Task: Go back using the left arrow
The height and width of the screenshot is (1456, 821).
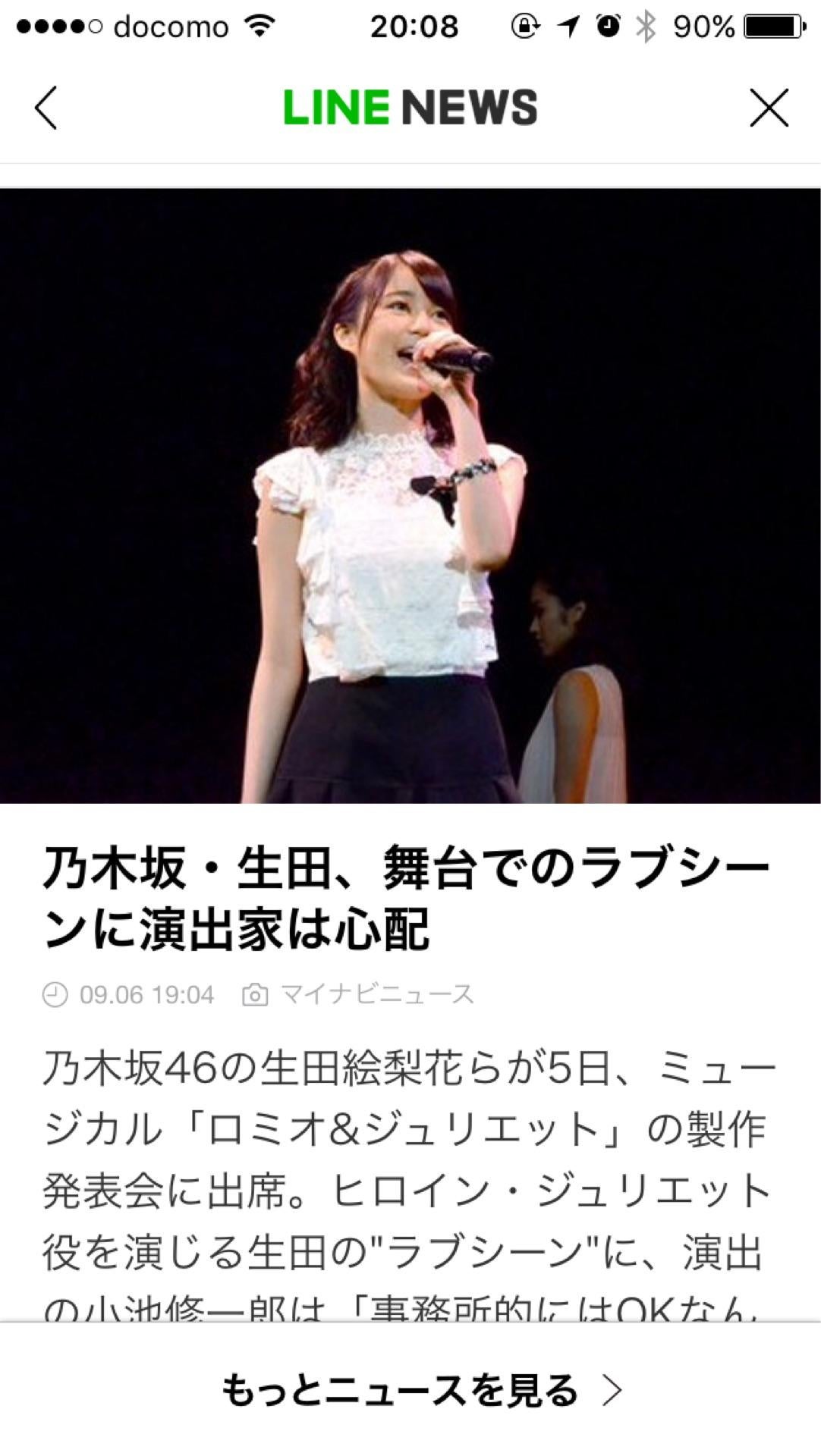Action: pos(46,108)
